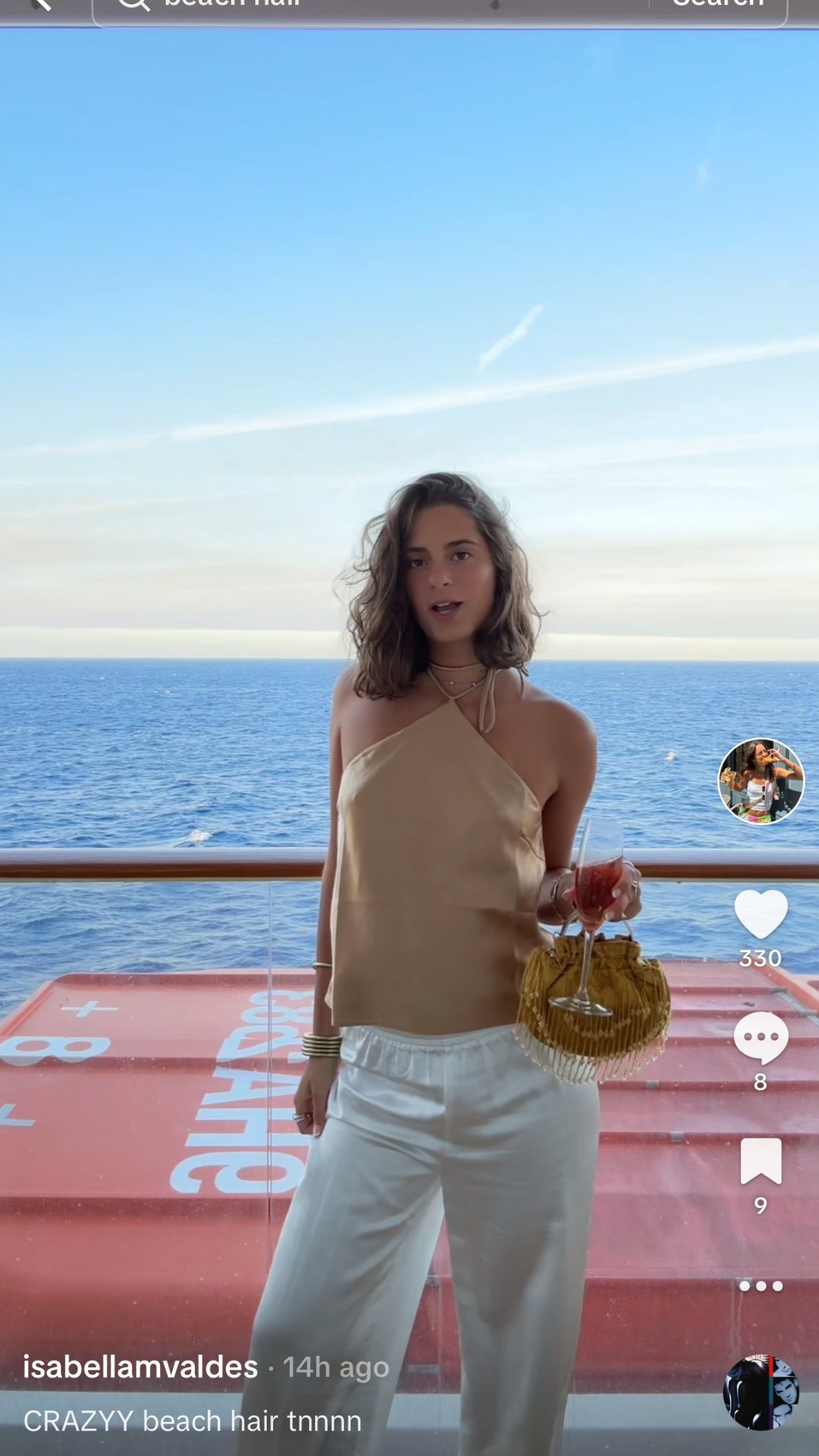The height and width of the screenshot is (1456, 819).
Task: Tap the Search button
Action: point(718,6)
